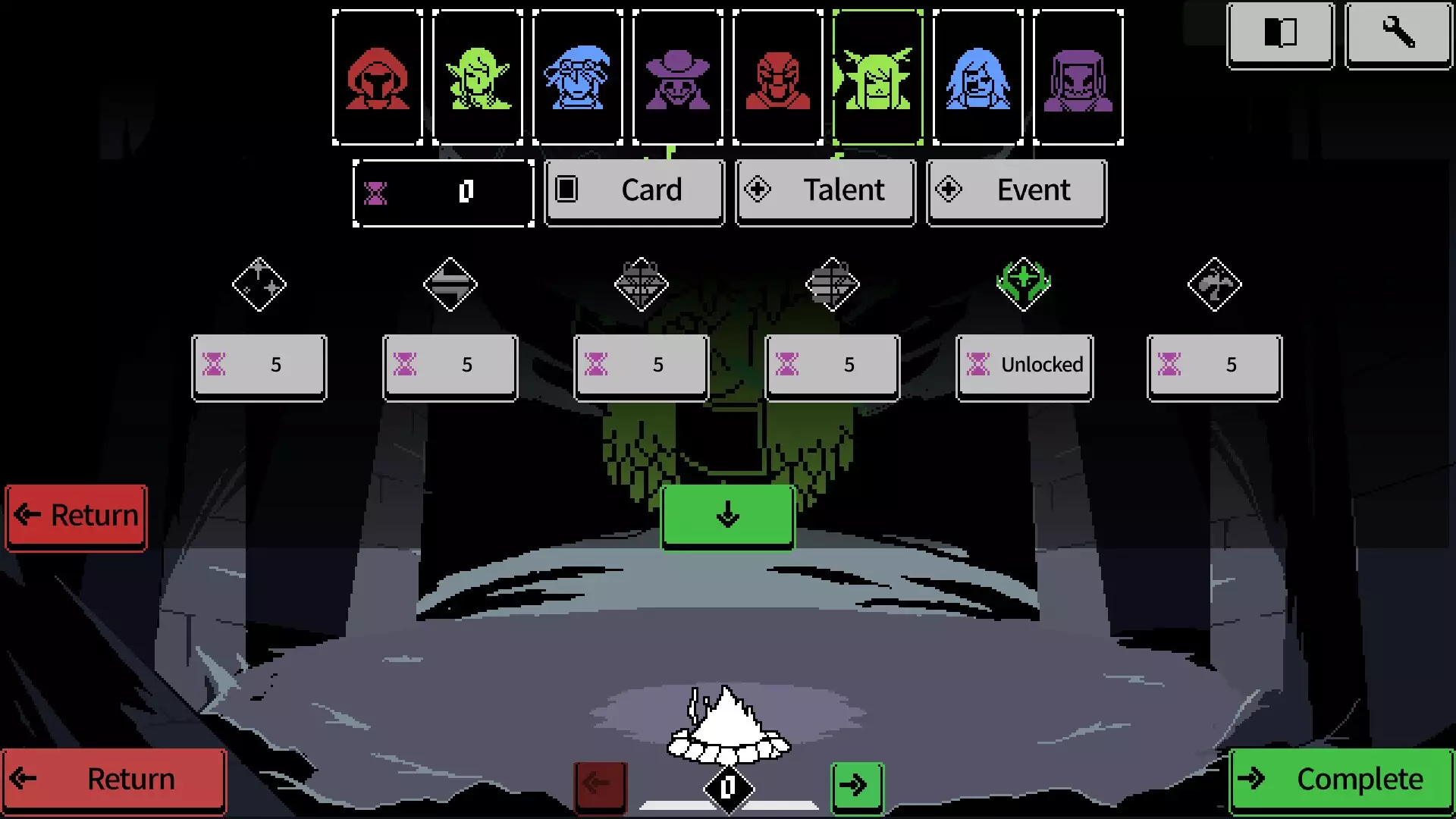This screenshot has width=1456, height=819.
Task: Tap the Complete button
Action: [x=1341, y=780]
